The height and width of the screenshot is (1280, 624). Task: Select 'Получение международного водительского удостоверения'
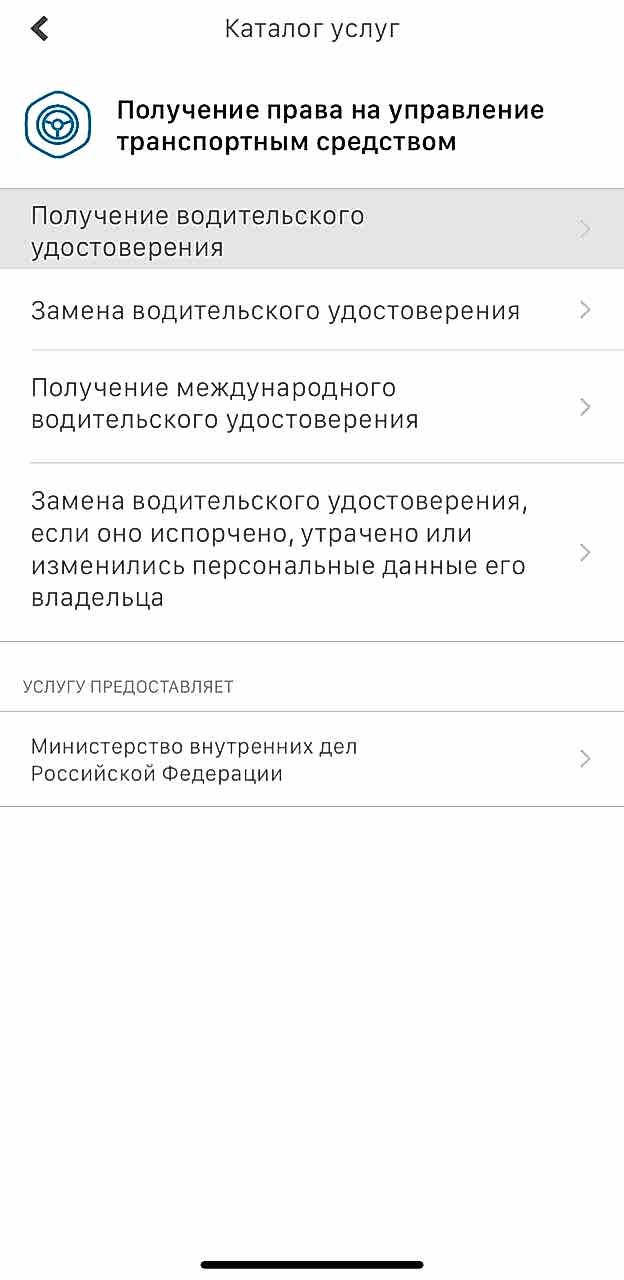coord(310,404)
